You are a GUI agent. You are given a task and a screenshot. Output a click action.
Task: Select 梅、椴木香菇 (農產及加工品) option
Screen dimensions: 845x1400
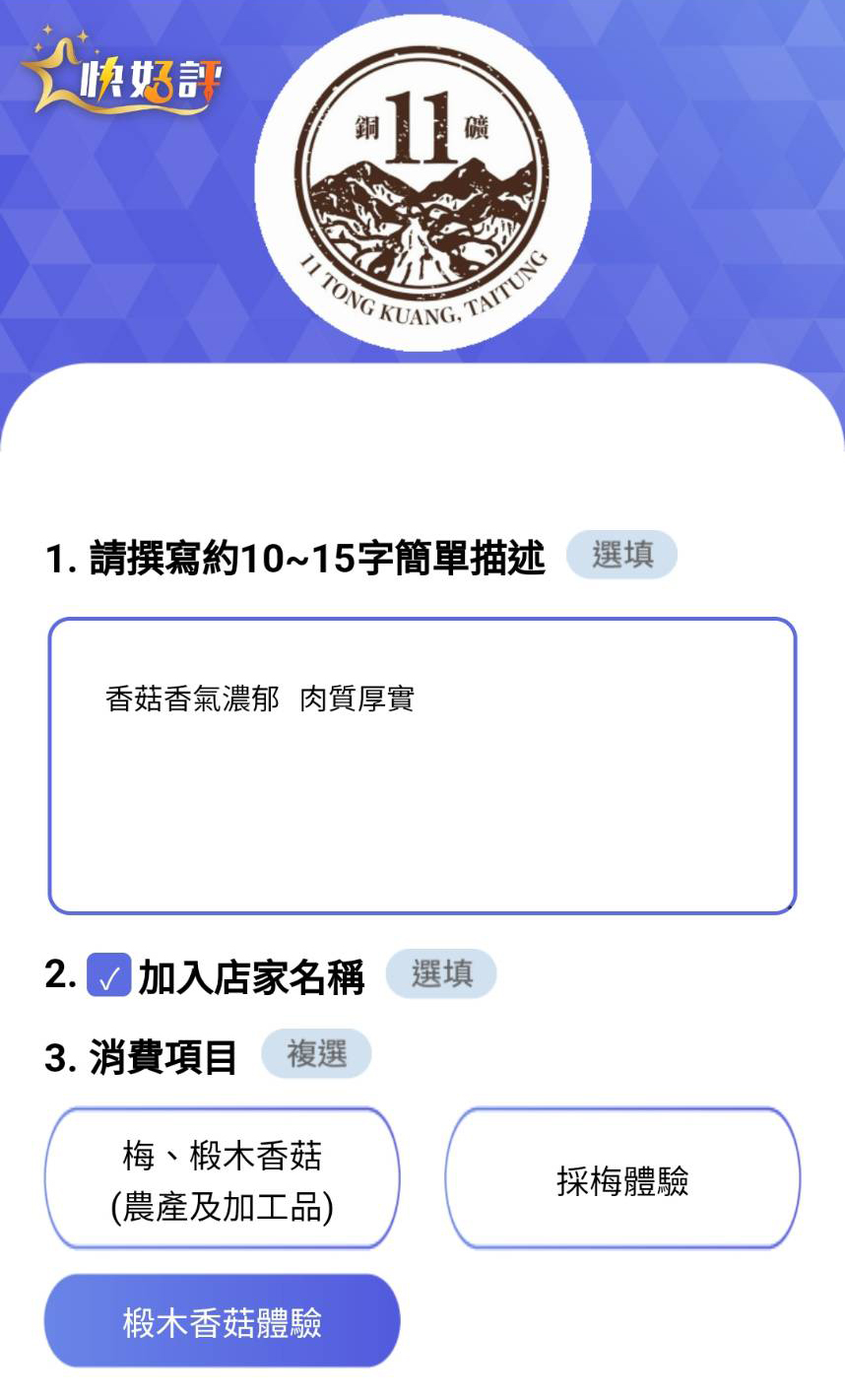click(x=222, y=1178)
